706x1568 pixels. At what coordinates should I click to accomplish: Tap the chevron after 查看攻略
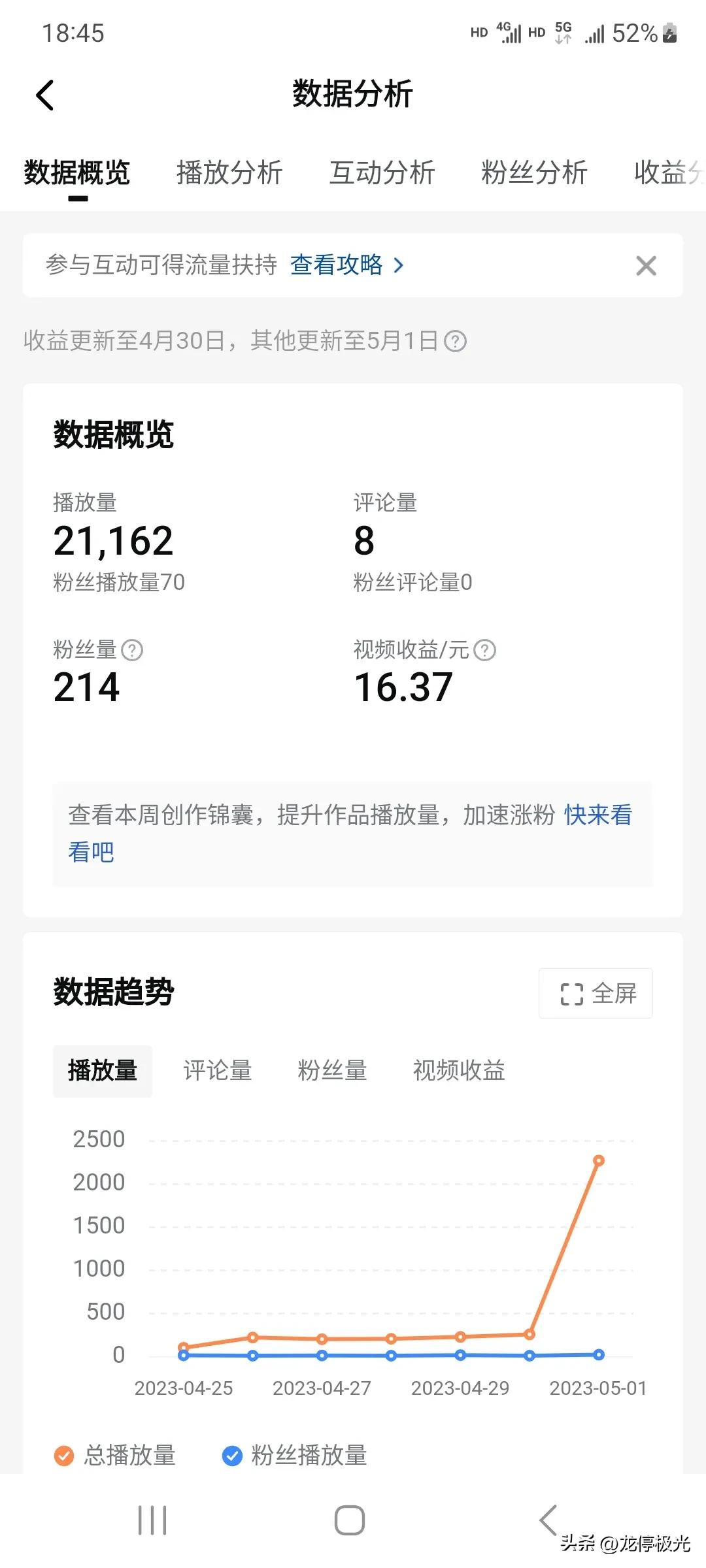click(x=398, y=265)
